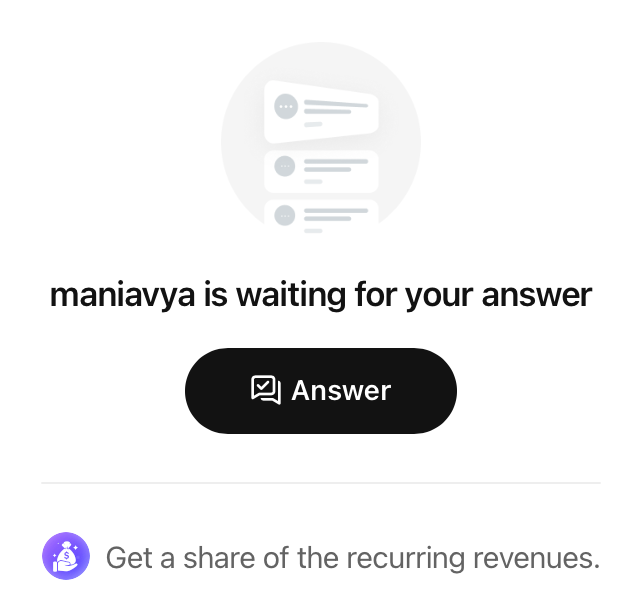
Task: Tap the Answer button
Action: pyautogui.click(x=321, y=391)
